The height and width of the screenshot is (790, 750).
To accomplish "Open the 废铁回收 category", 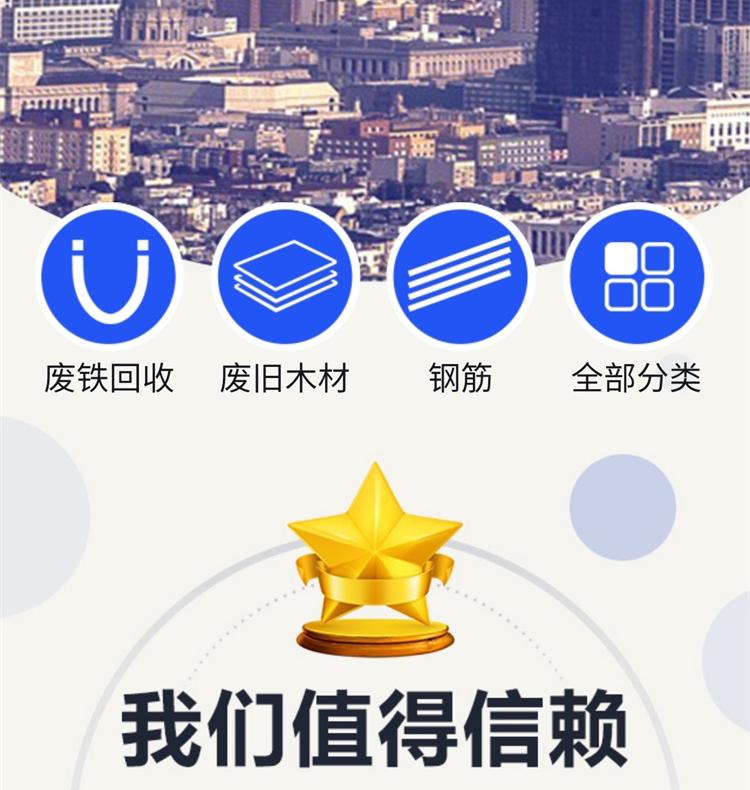I will pos(110,277).
